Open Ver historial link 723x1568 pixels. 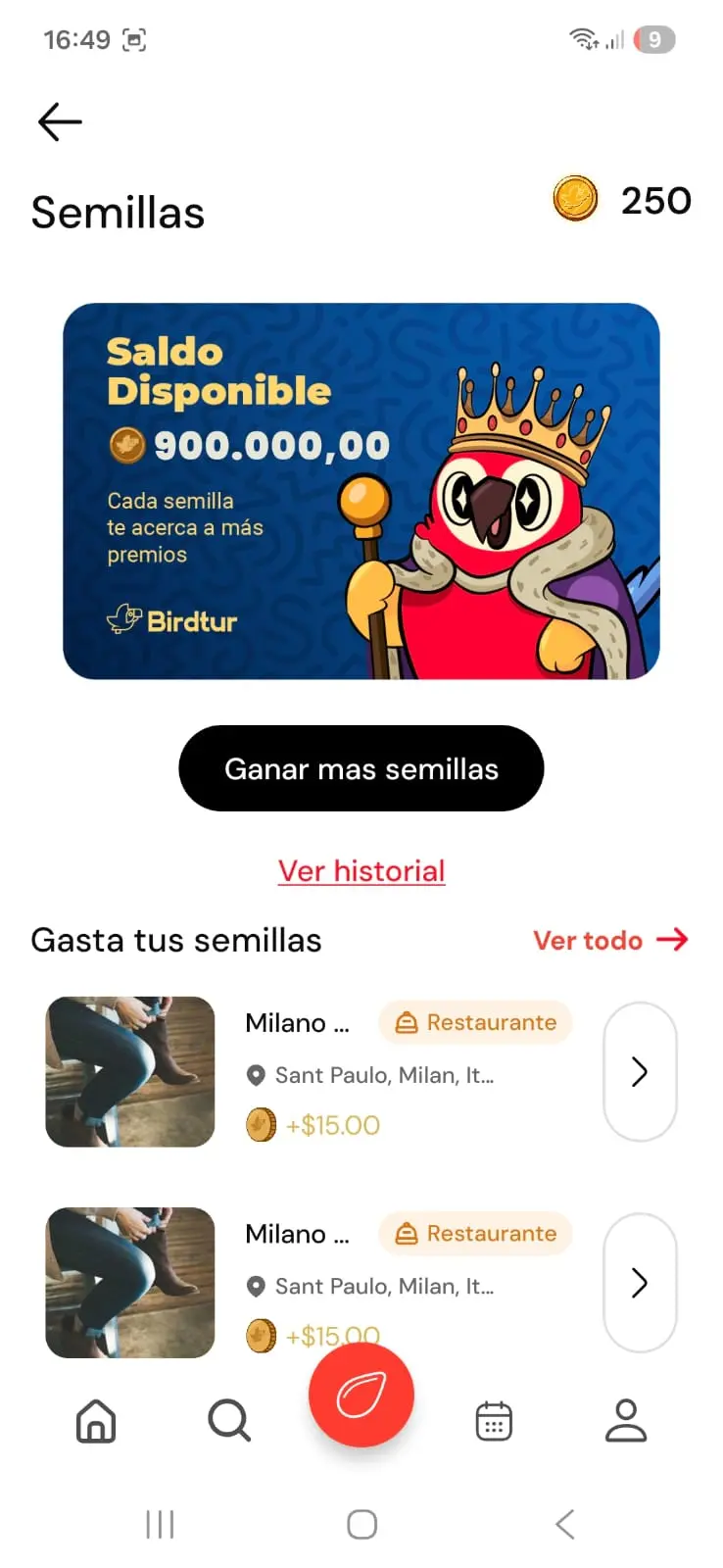(361, 870)
